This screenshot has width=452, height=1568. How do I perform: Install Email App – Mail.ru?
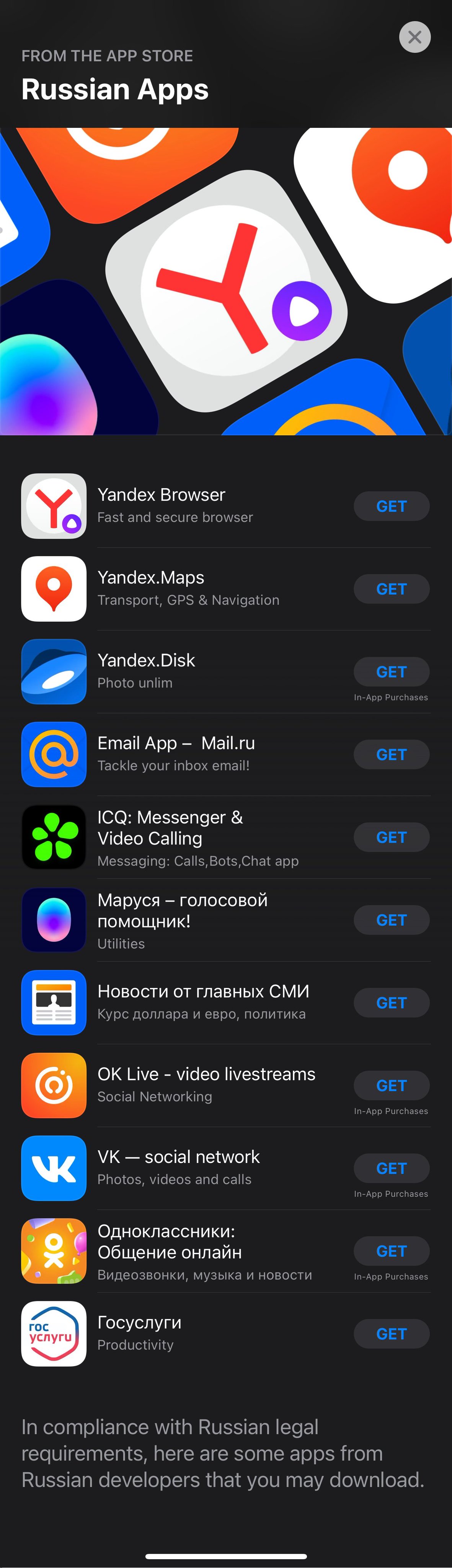point(391,754)
